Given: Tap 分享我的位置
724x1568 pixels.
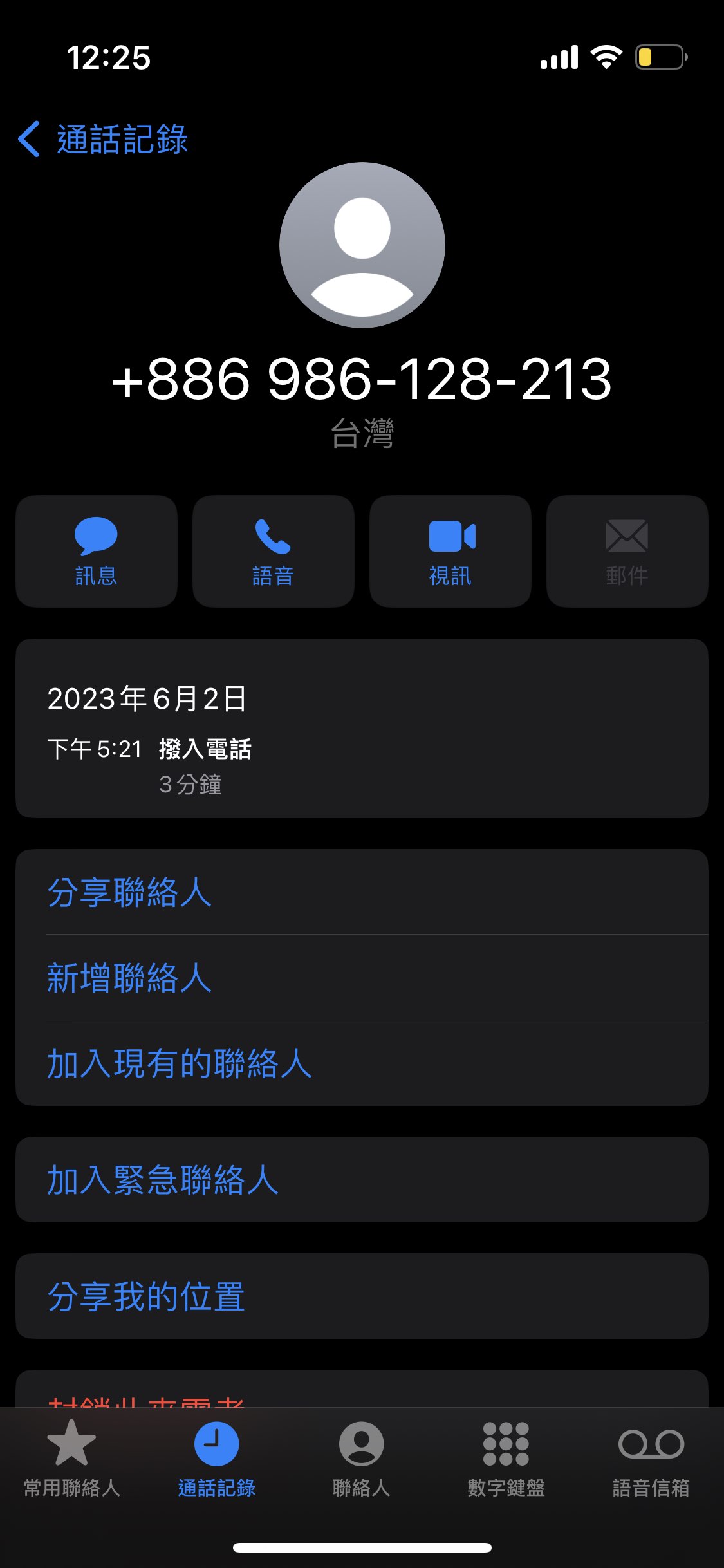Looking at the screenshot, I should [x=146, y=1296].
